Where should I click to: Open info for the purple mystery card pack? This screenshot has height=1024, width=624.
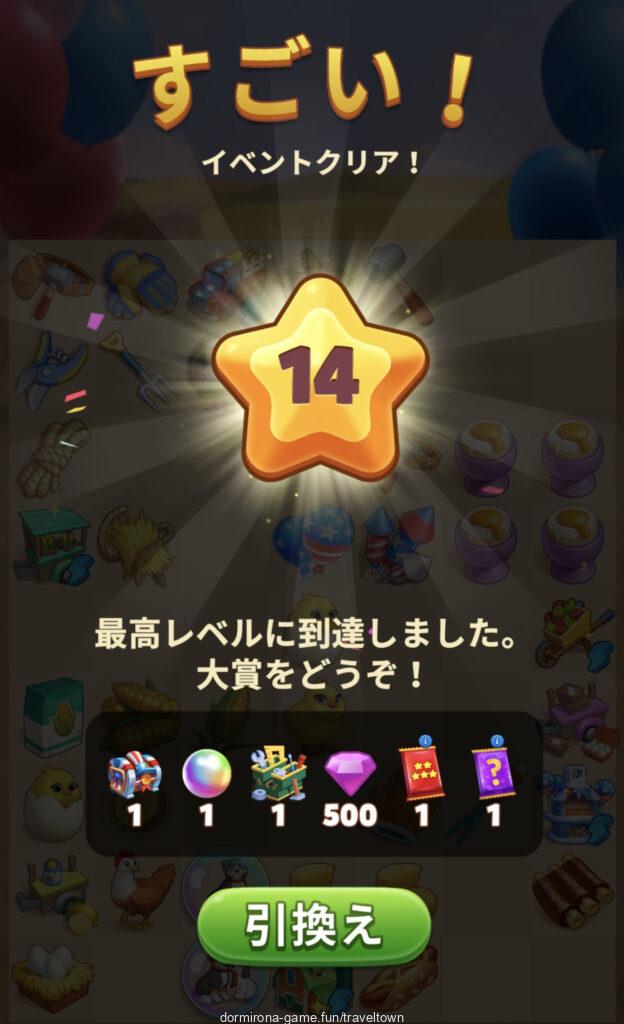click(x=497, y=741)
